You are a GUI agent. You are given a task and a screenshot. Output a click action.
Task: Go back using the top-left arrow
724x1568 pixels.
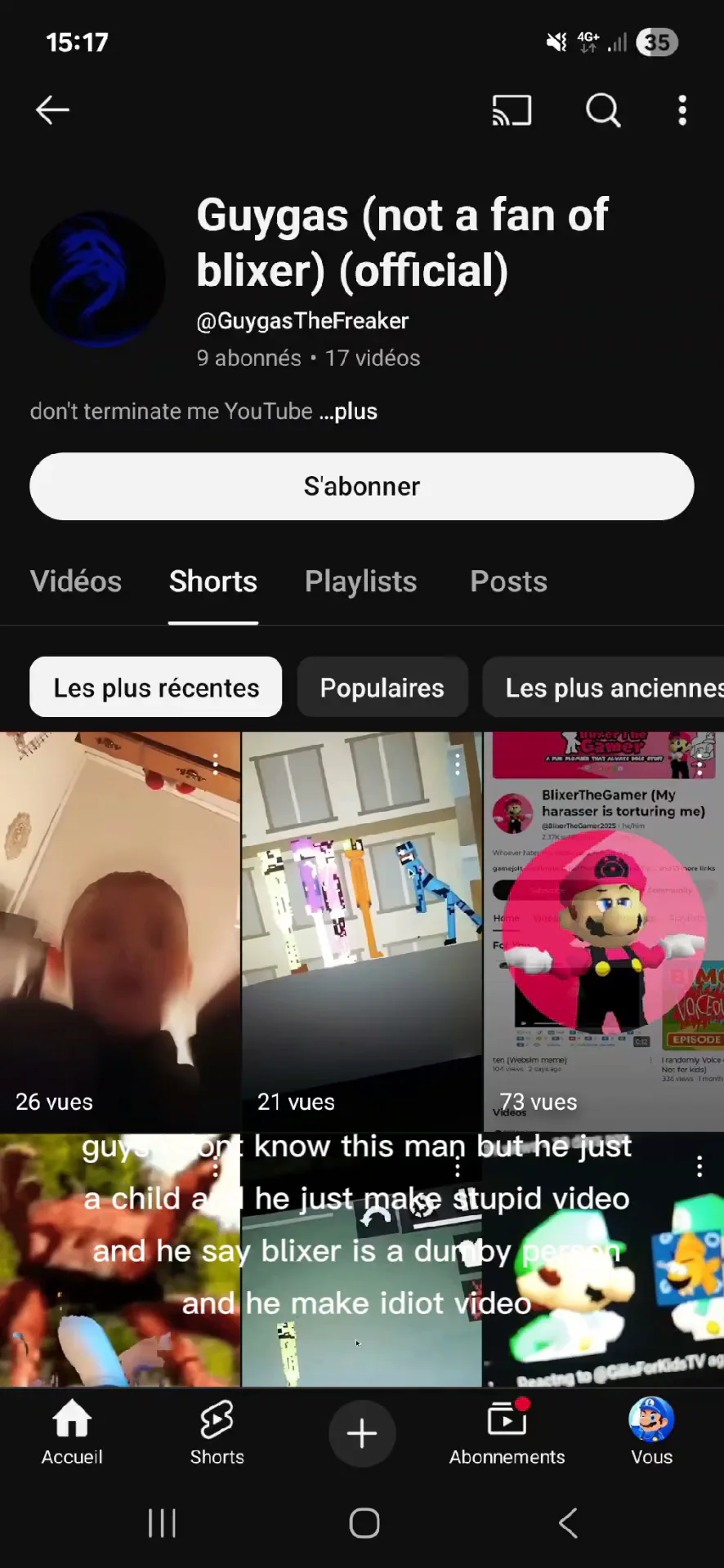(x=52, y=110)
